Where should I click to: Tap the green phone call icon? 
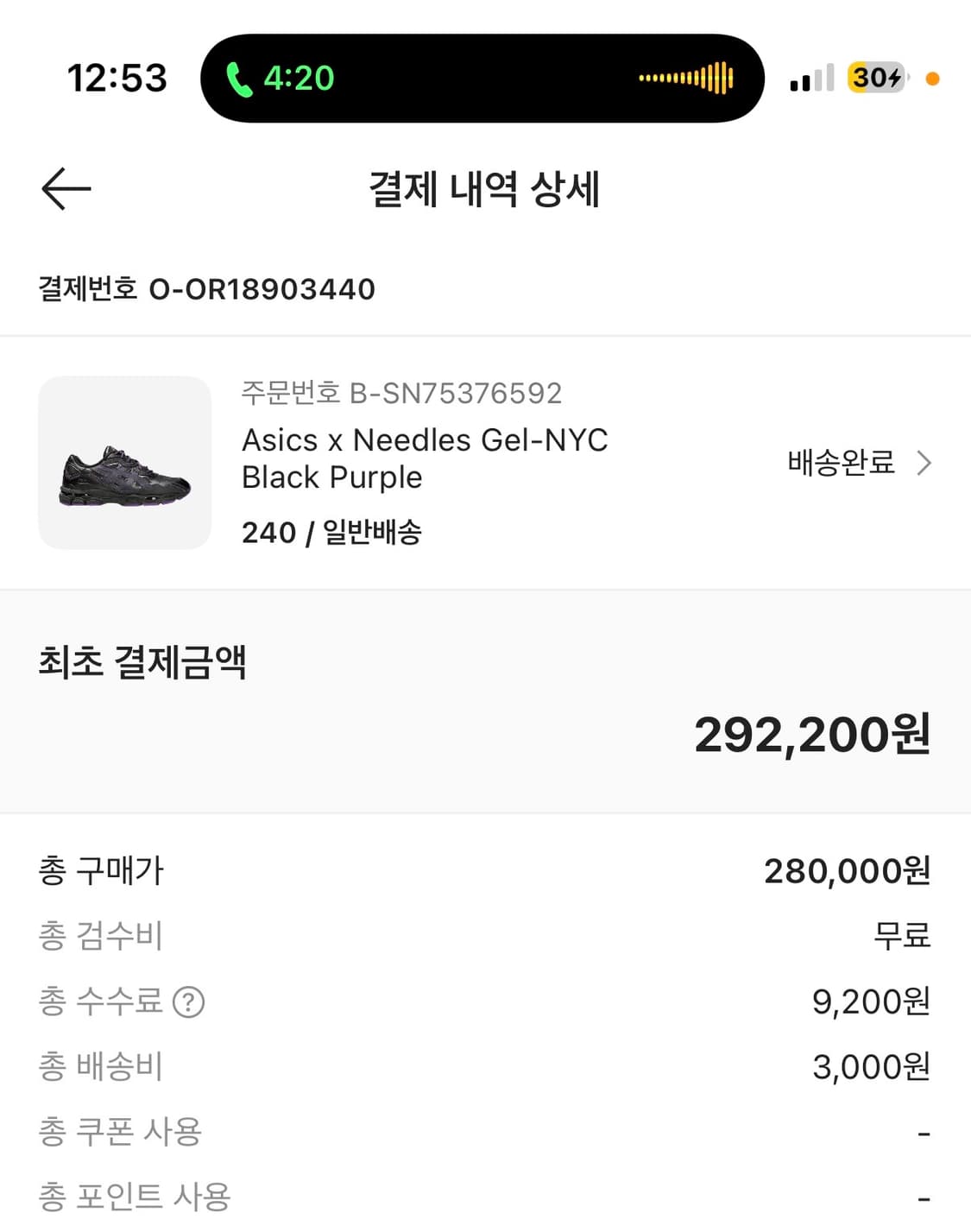(x=239, y=78)
